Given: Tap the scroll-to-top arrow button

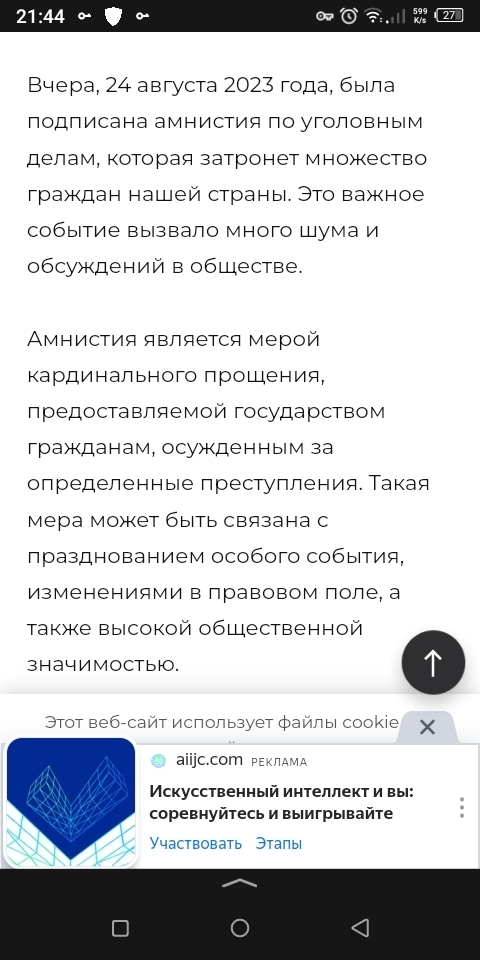Looking at the screenshot, I should coord(433,662).
